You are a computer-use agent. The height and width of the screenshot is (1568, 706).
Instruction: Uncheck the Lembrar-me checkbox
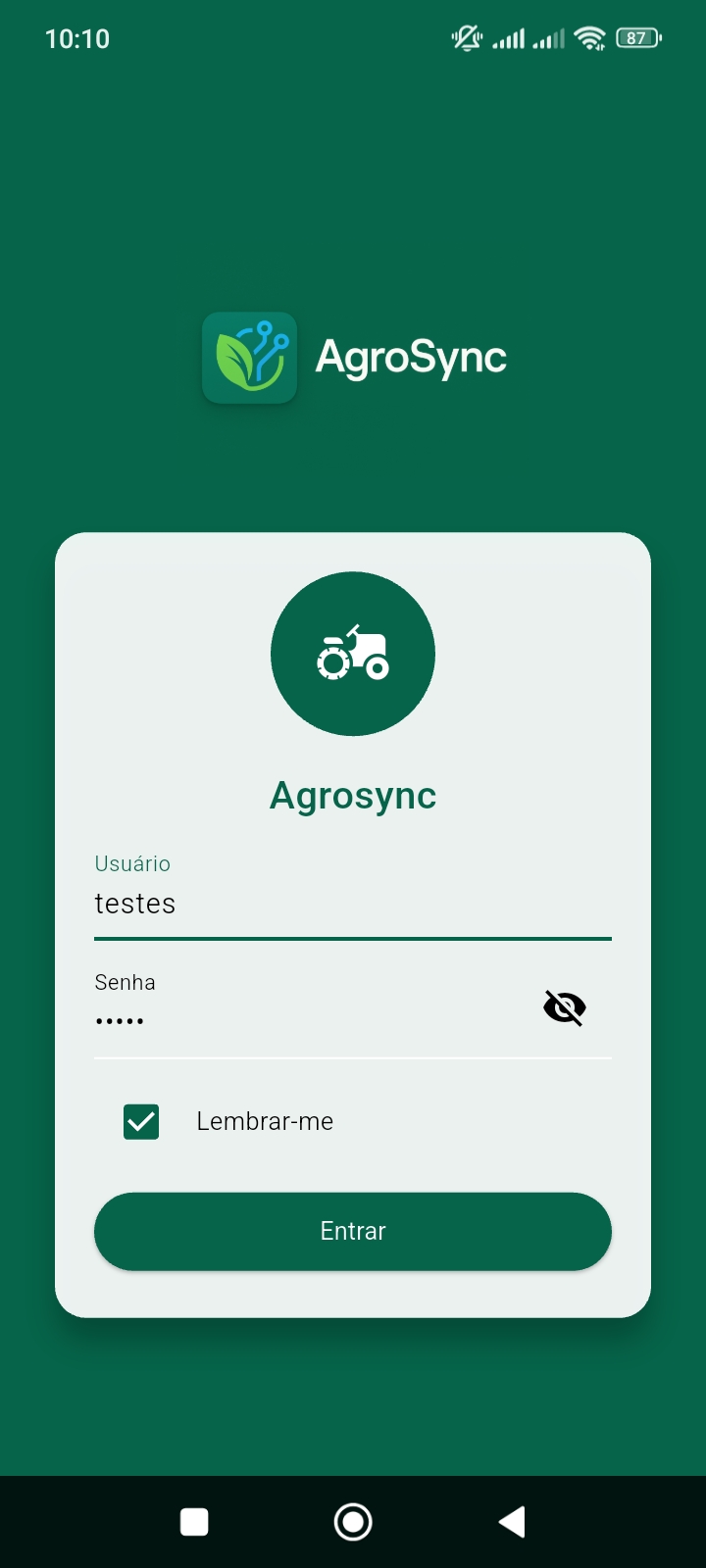click(x=140, y=1121)
